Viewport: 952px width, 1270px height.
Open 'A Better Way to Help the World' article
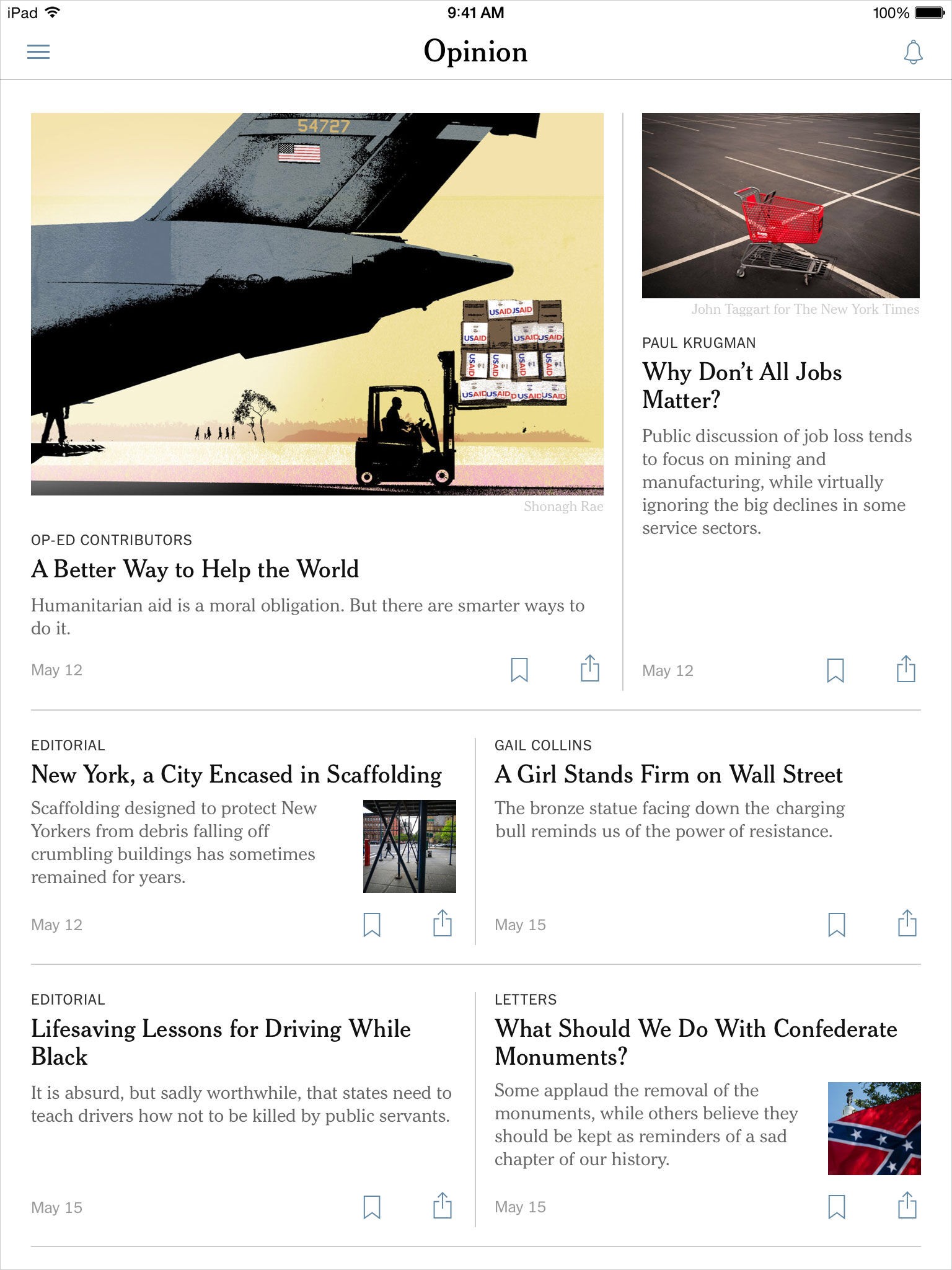coord(195,569)
